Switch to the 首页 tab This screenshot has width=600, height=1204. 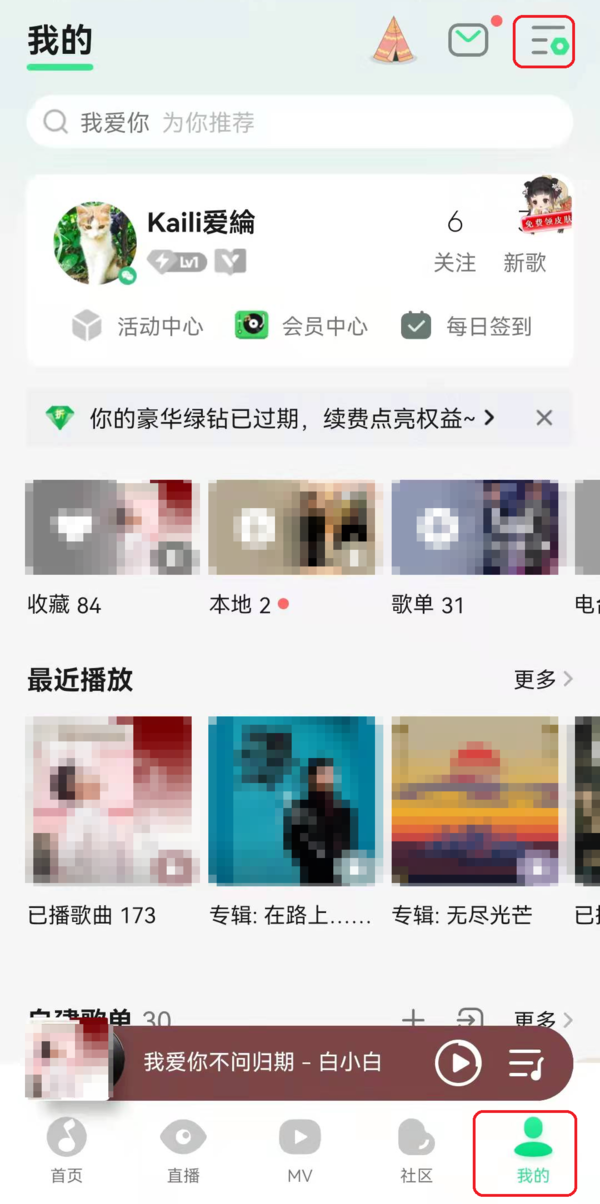[67, 1150]
